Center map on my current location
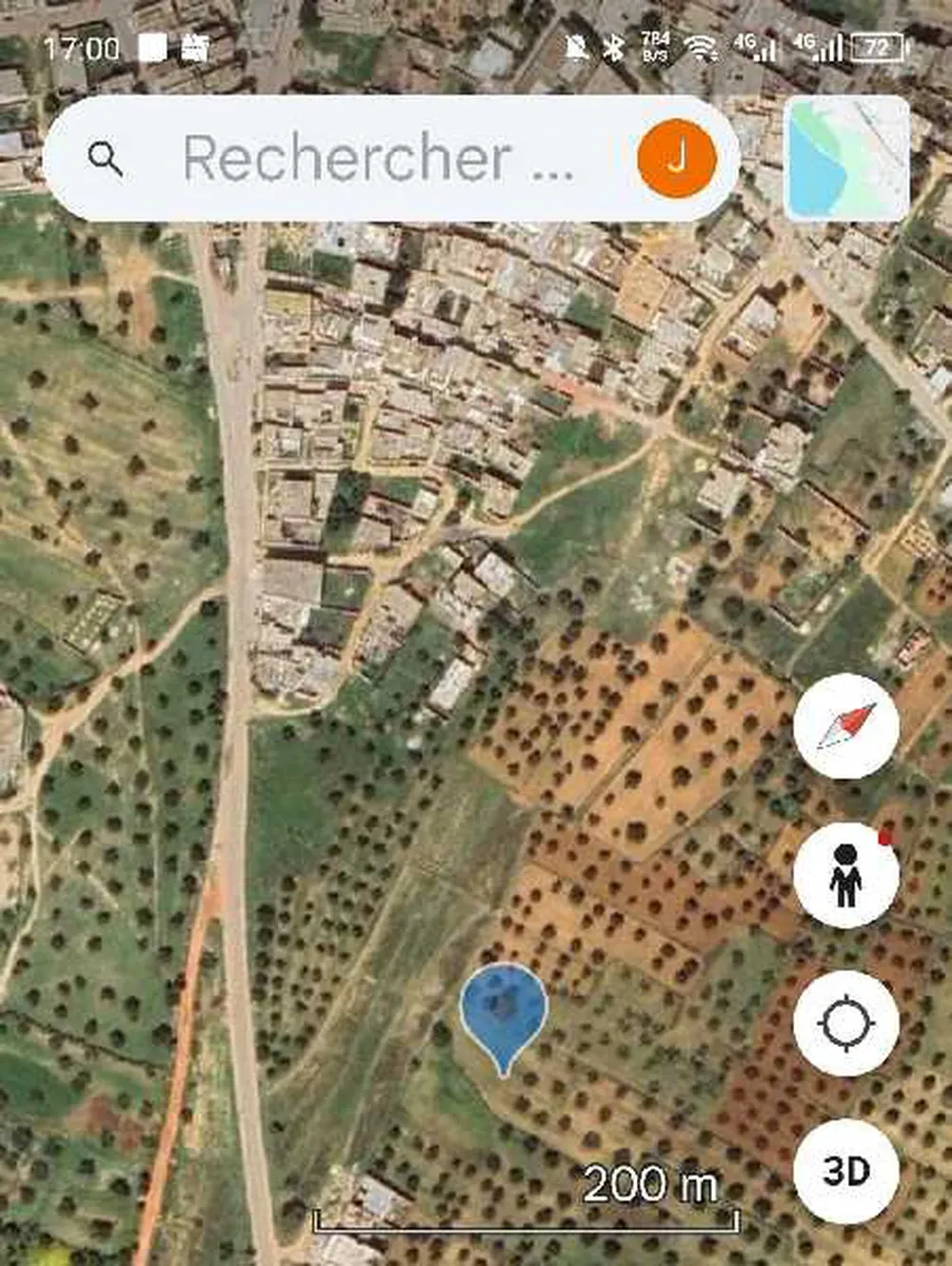This screenshot has width=952, height=1266. pos(846,1024)
